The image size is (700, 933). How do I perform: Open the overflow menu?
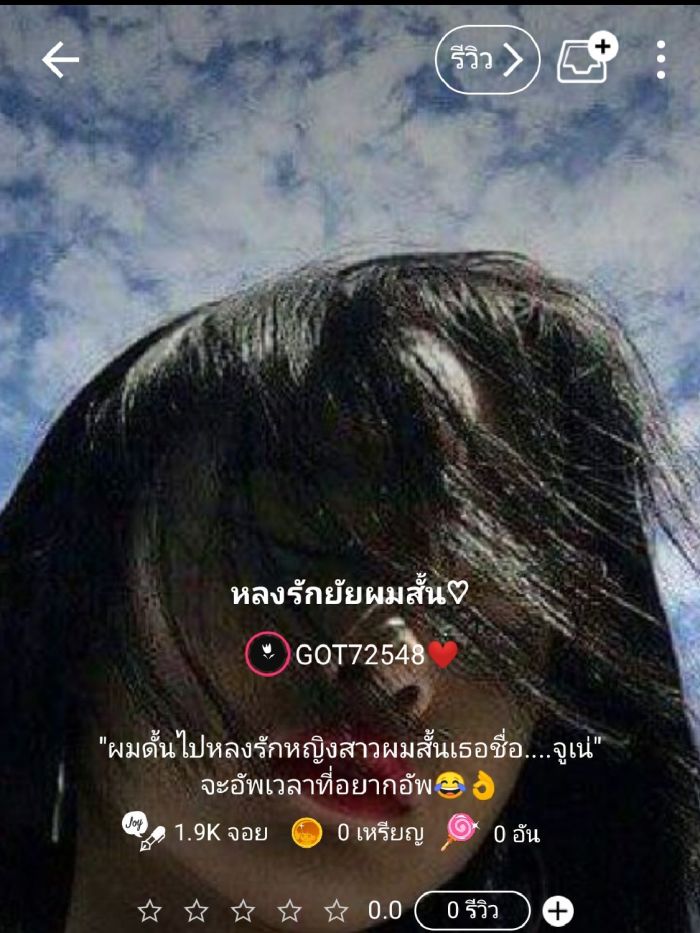point(661,61)
